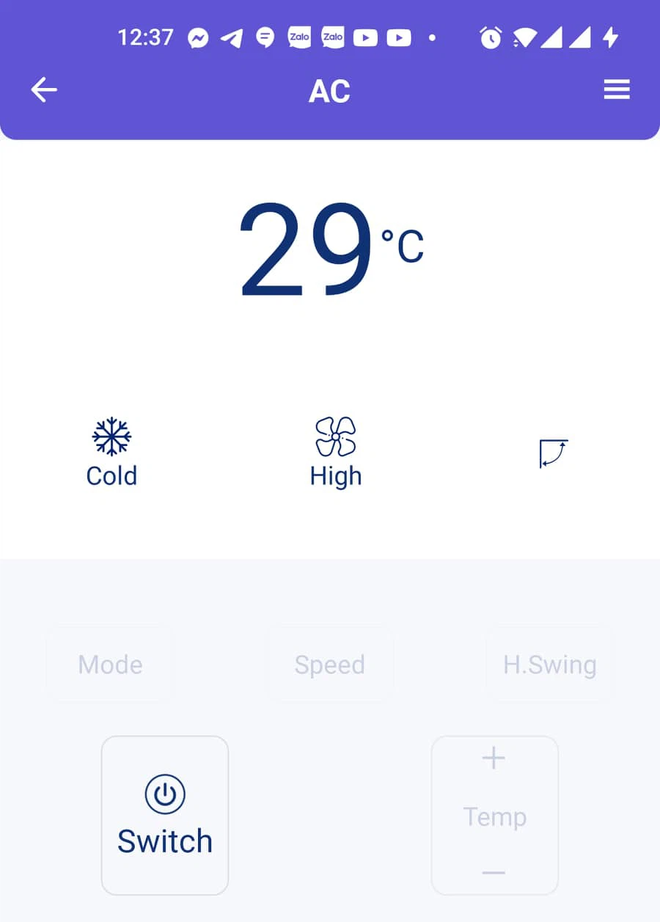Toggle H.Swing
The width and height of the screenshot is (660, 922).
pos(549,665)
